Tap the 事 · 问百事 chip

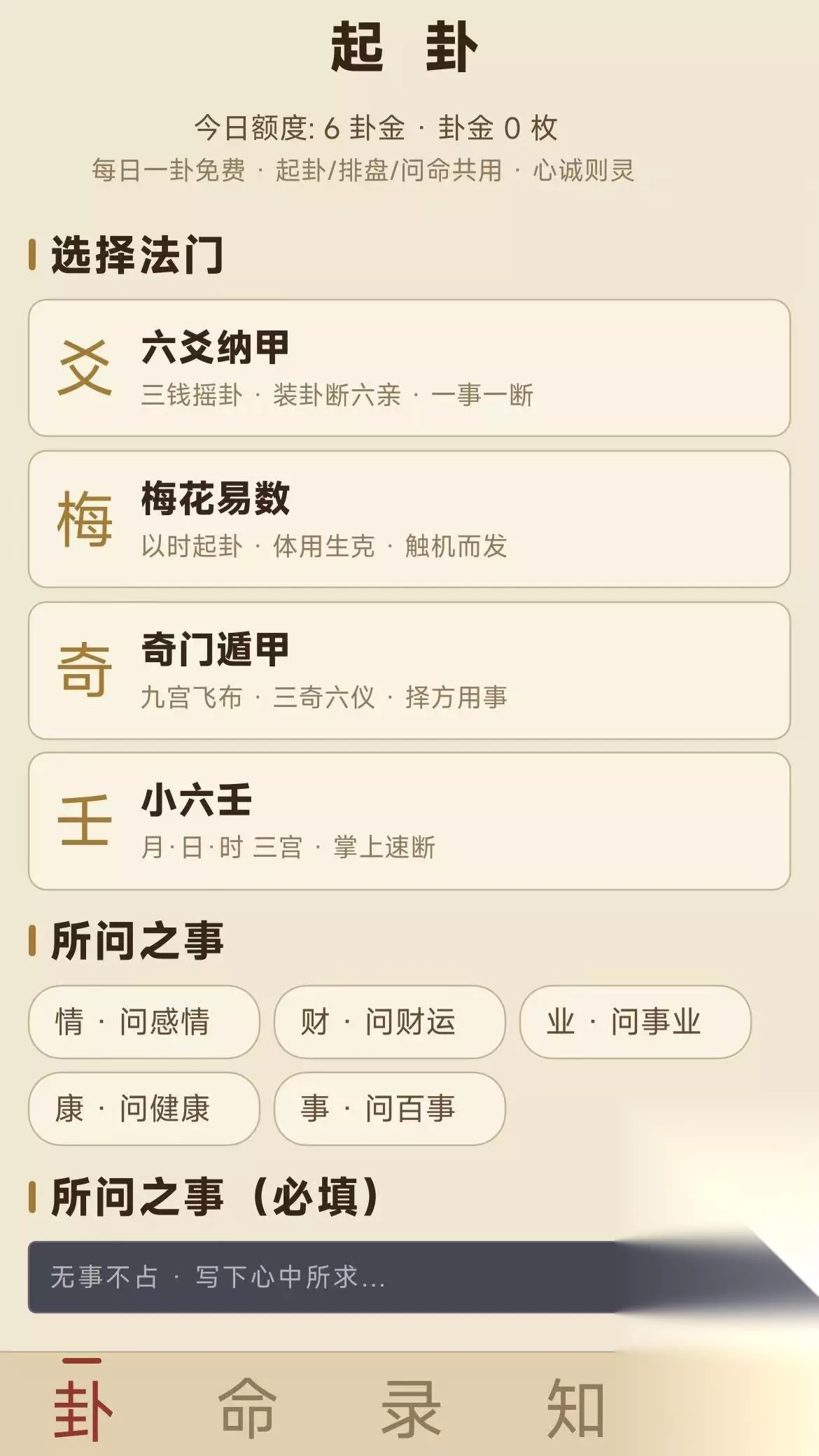pos(390,1109)
